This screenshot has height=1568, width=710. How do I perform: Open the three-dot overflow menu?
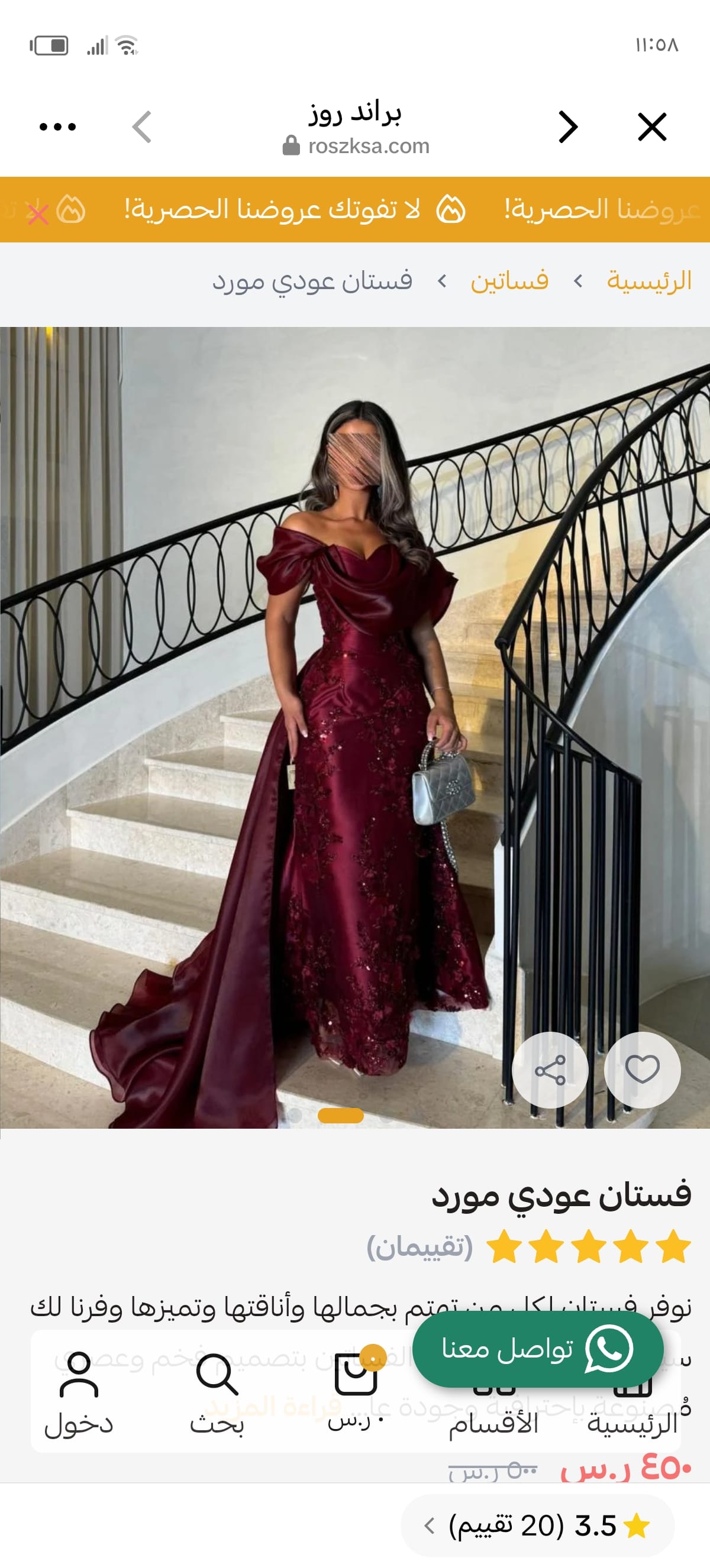(57, 127)
